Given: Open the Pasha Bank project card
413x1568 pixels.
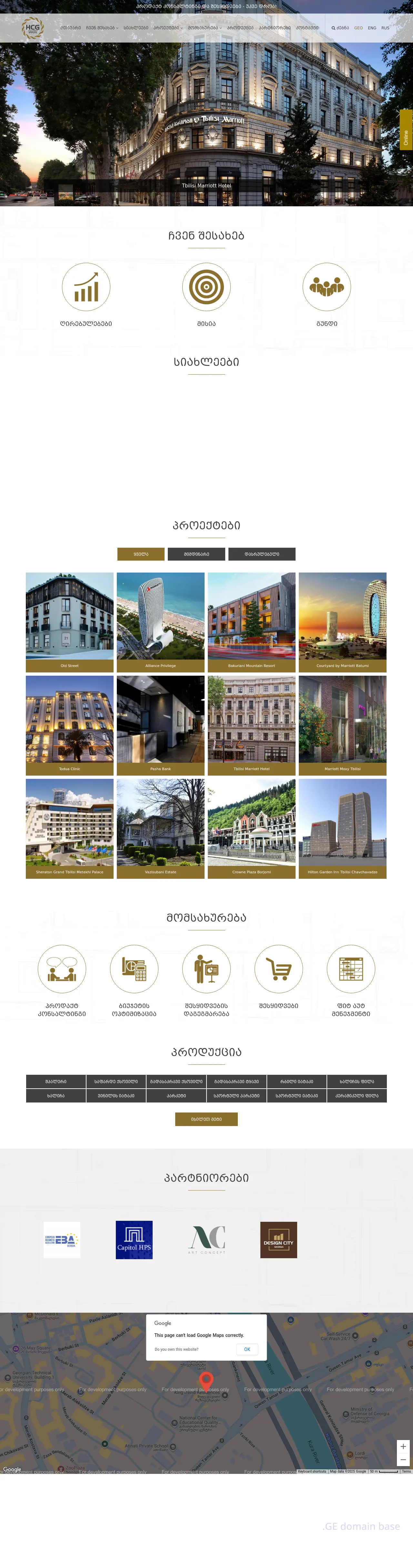Looking at the screenshot, I should pyautogui.click(x=160, y=725).
